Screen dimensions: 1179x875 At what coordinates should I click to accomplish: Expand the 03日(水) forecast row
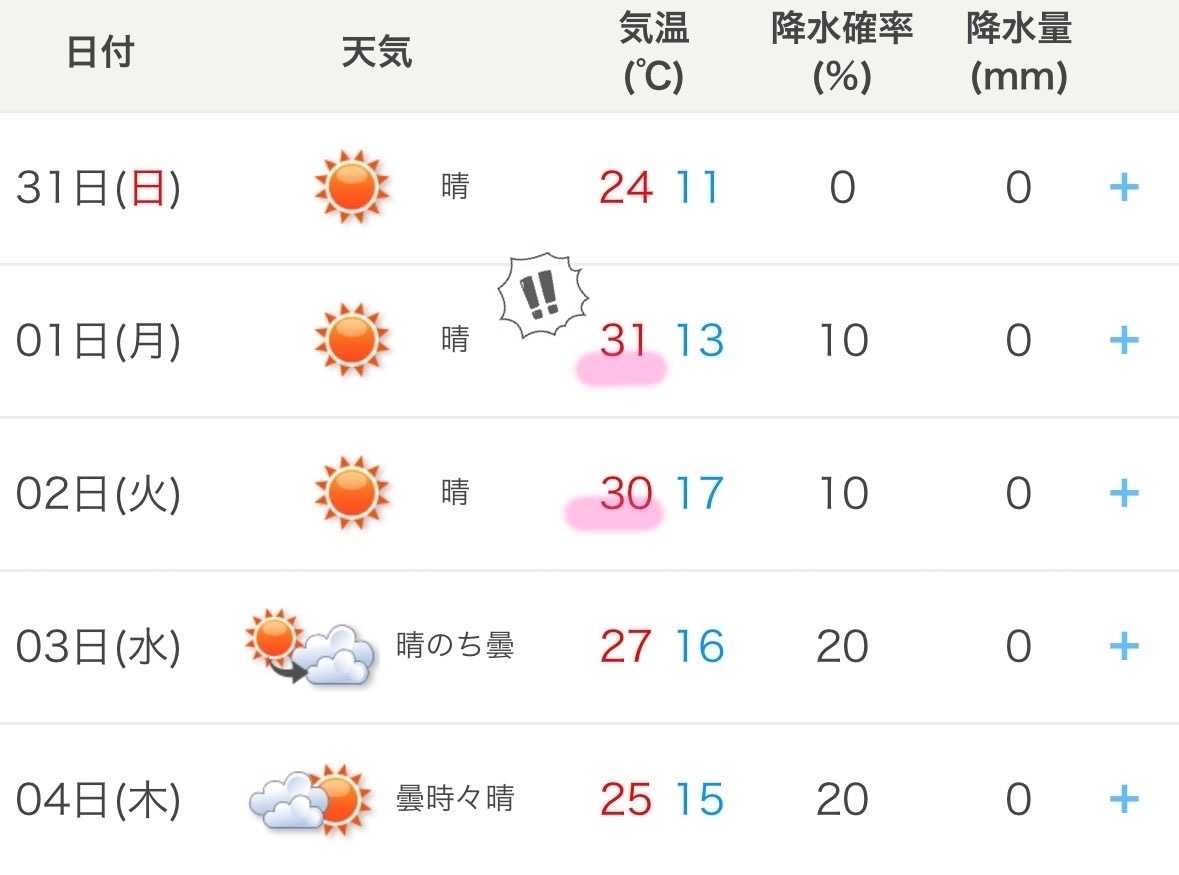click(x=1124, y=646)
